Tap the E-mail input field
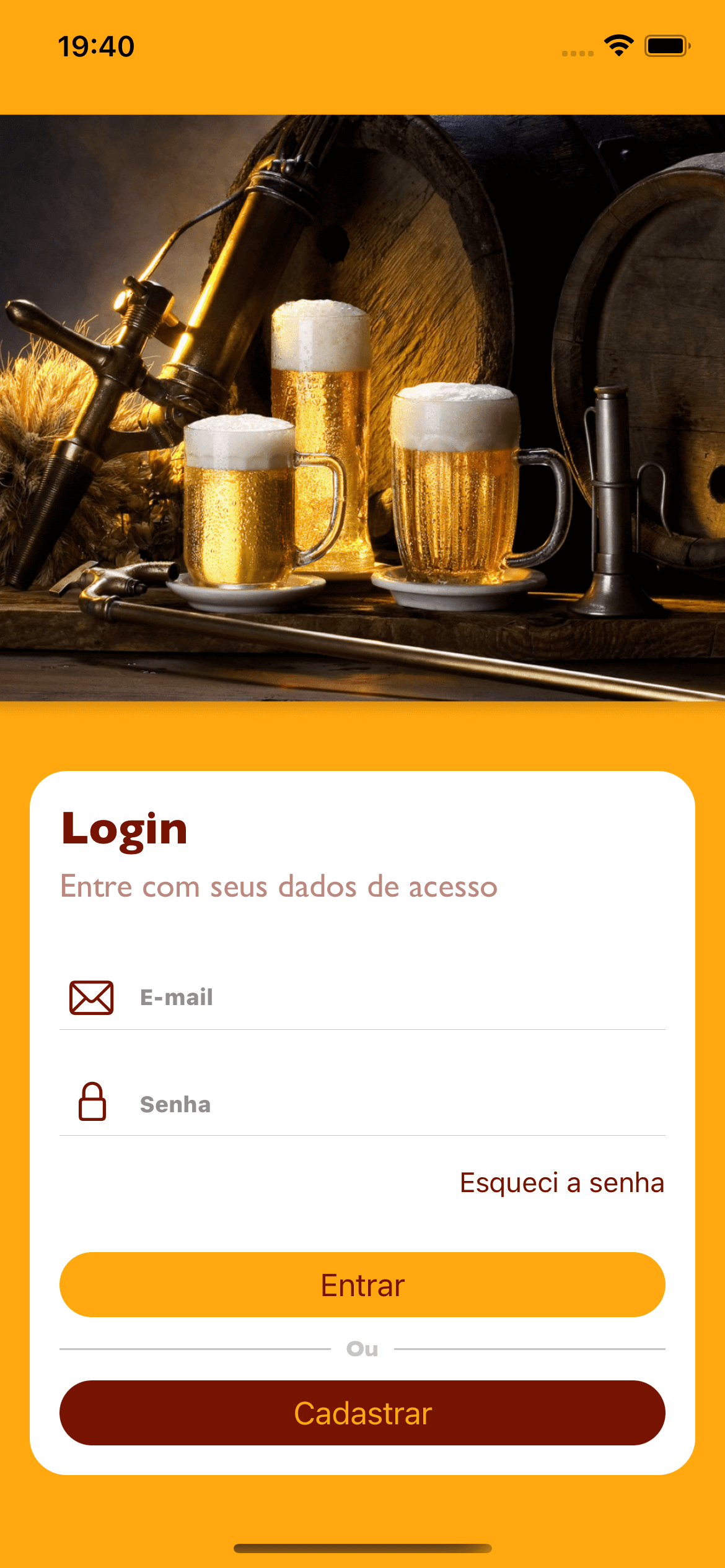 pyautogui.click(x=397, y=997)
